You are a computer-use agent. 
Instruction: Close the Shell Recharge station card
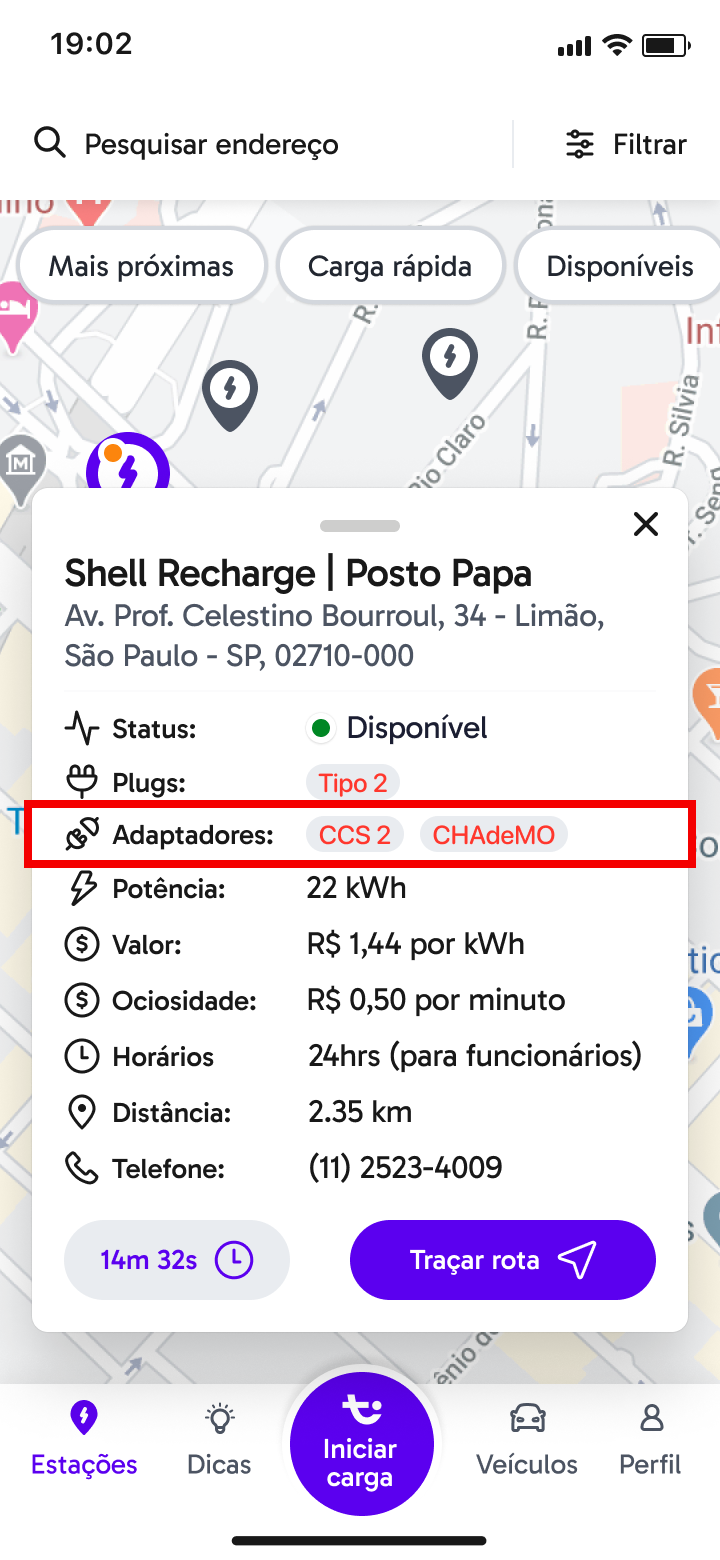[x=647, y=524]
